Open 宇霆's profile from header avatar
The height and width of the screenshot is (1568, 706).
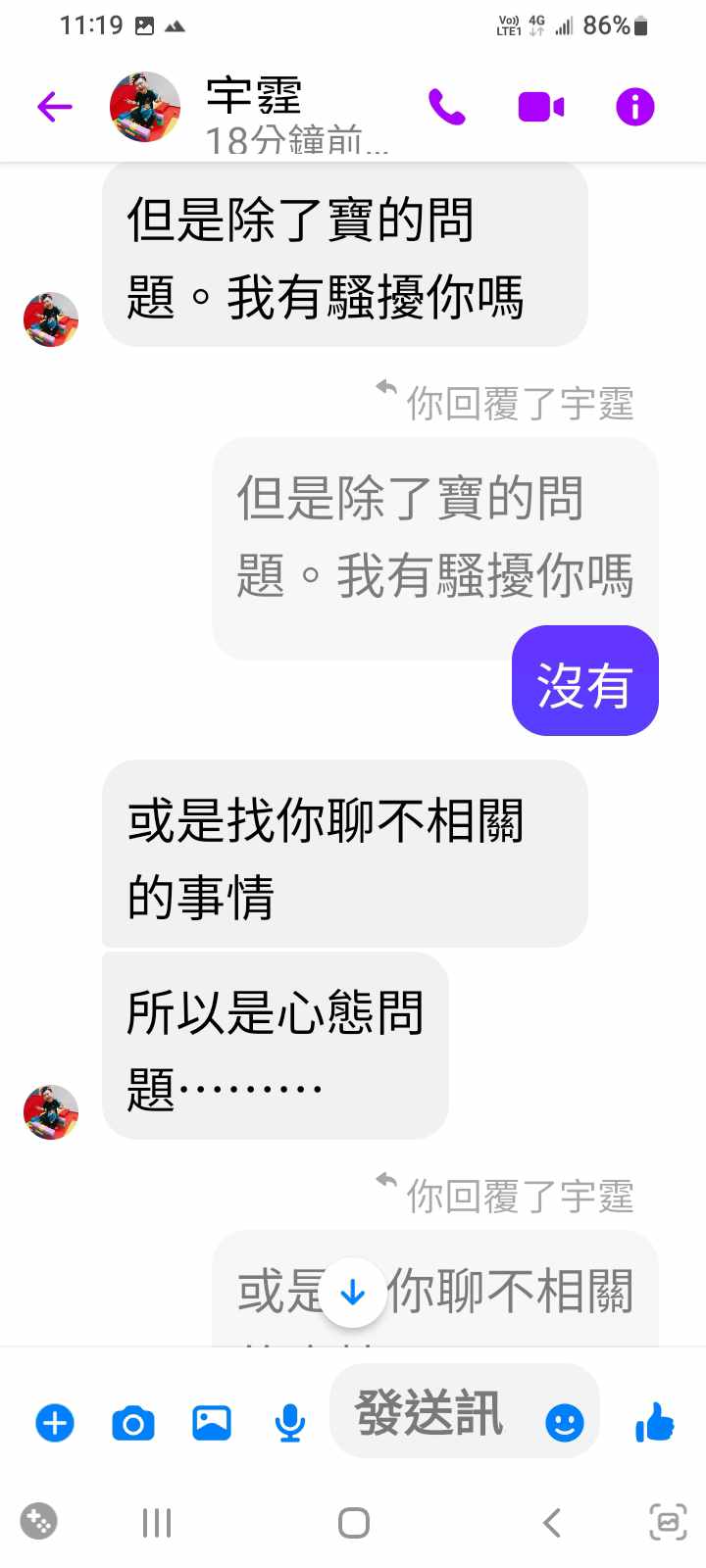point(145,107)
